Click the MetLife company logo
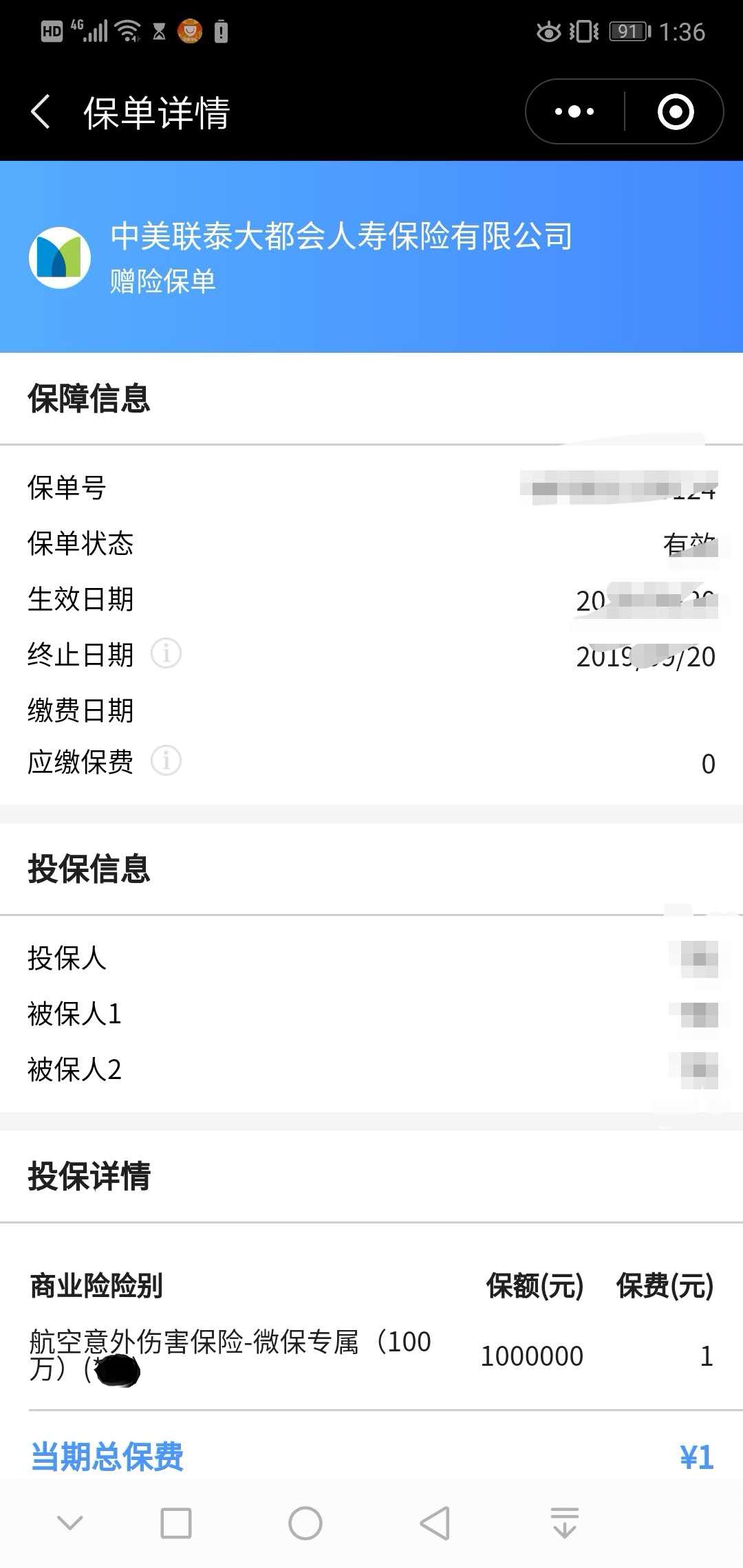Viewport: 743px width, 1568px height. (x=61, y=258)
